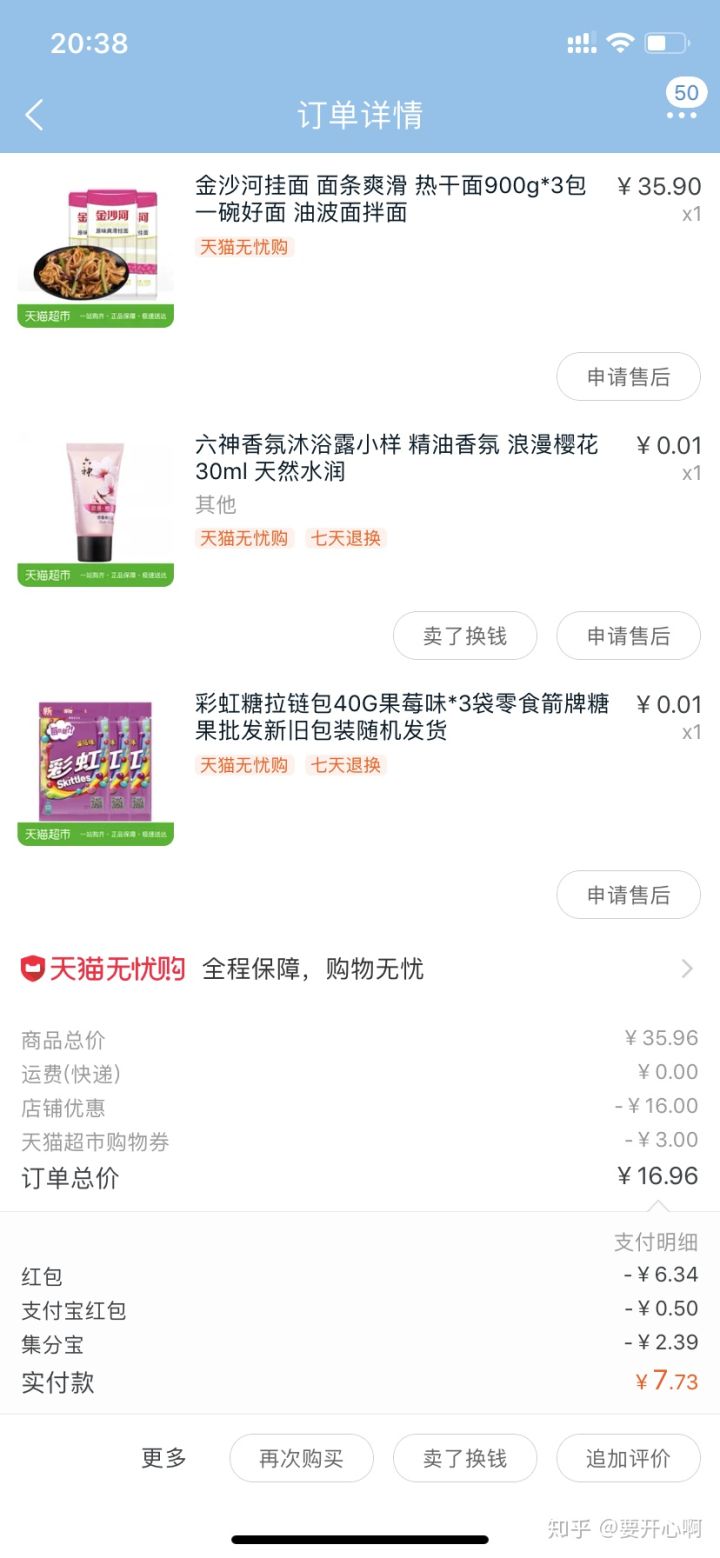The height and width of the screenshot is (1558, 720).
Task: Open the 彩虹糖 Skittles product thumbnail
Action: (x=96, y=770)
